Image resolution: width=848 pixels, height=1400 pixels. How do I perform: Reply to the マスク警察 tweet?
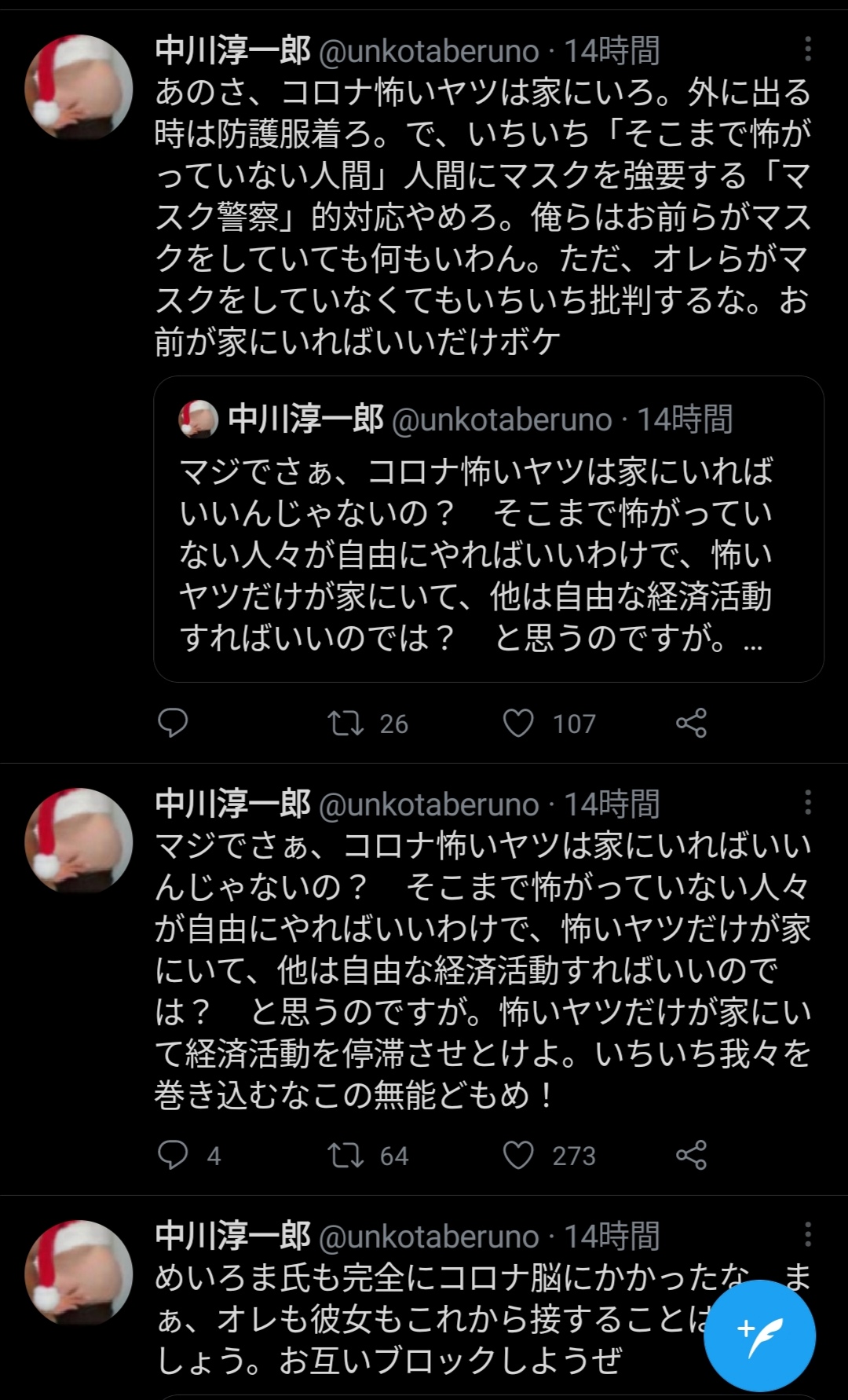click(x=173, y=723)
